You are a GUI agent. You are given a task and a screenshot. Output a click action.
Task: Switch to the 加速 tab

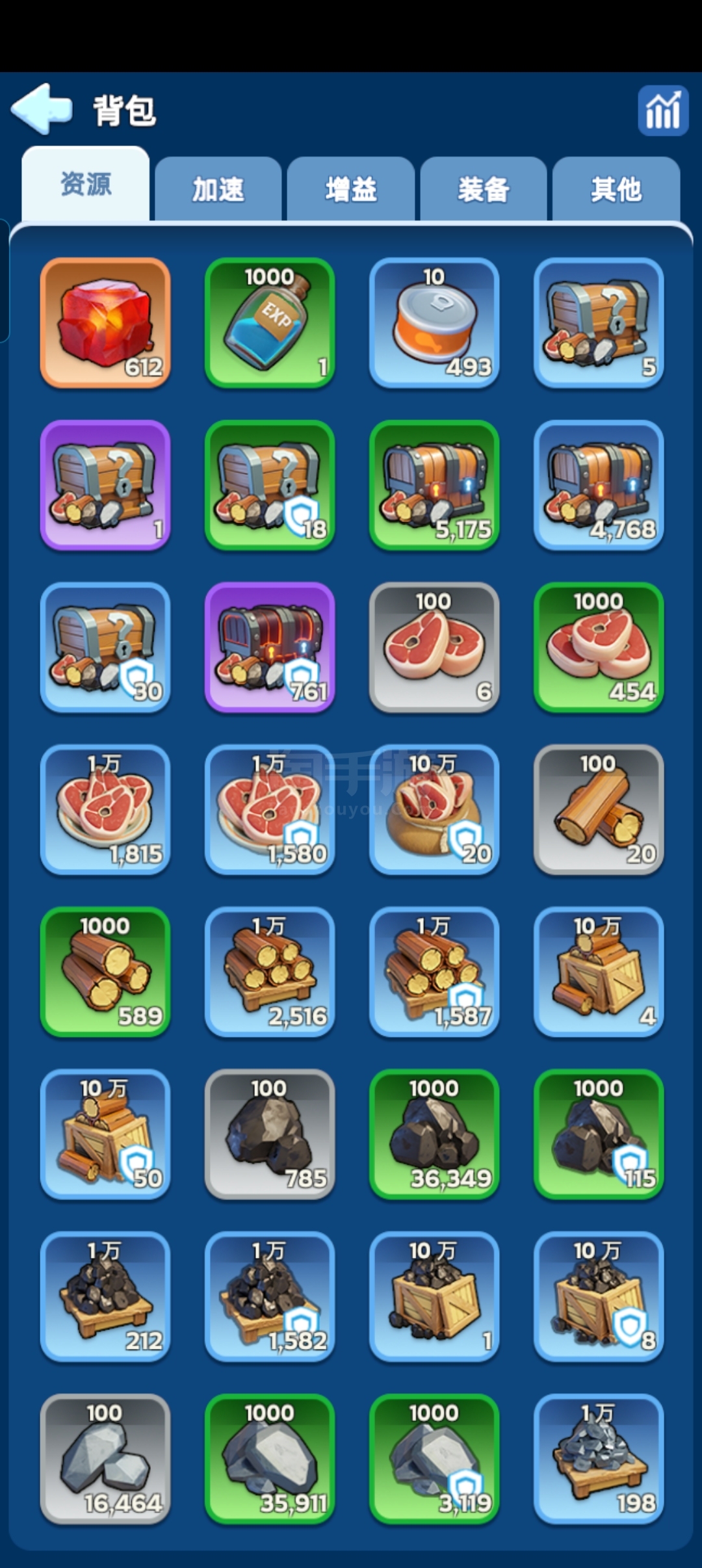click(x=218, y=189)
